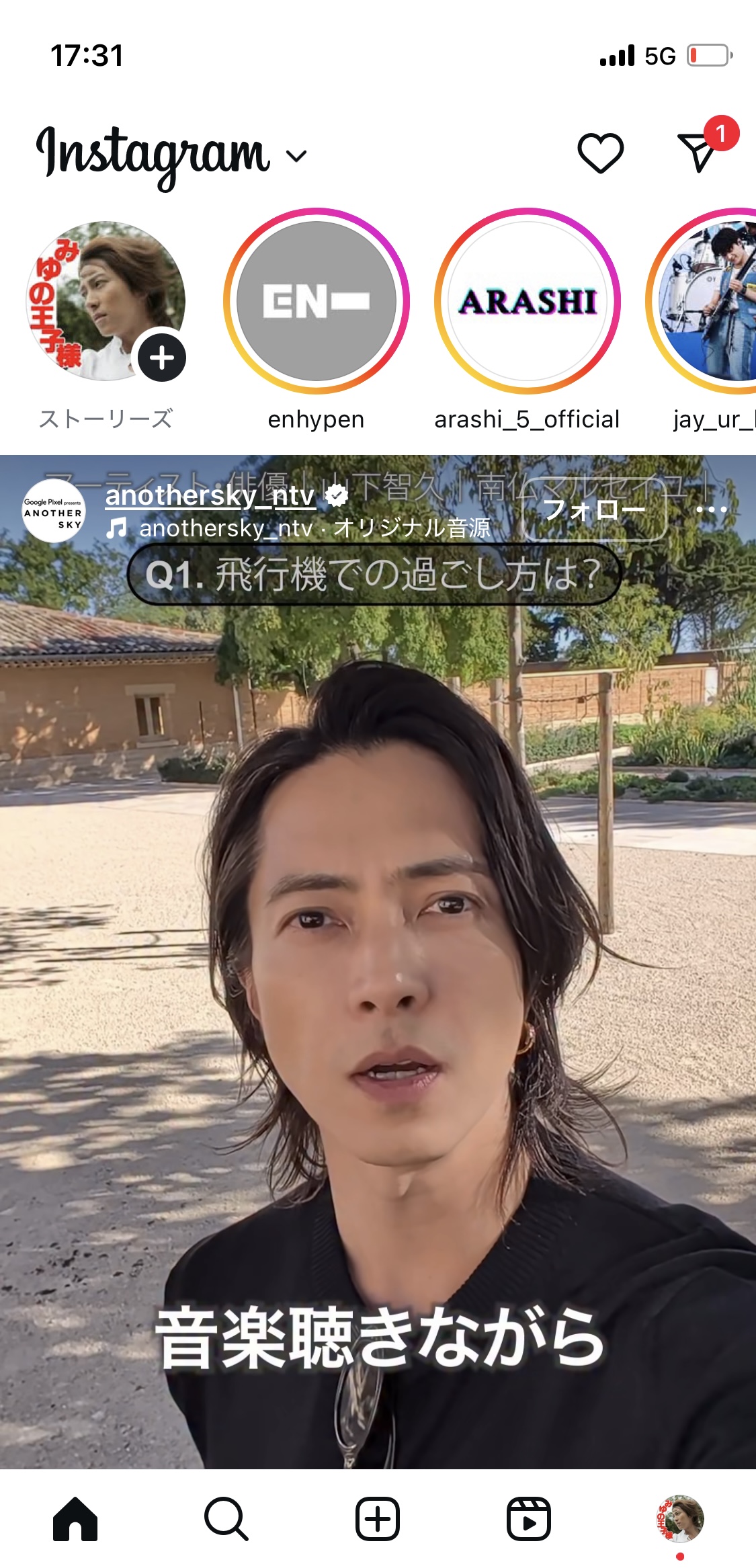This screenshot has width=756, height=1568.
Task: View enhypen's story
Action: click(x=316, y=301)
